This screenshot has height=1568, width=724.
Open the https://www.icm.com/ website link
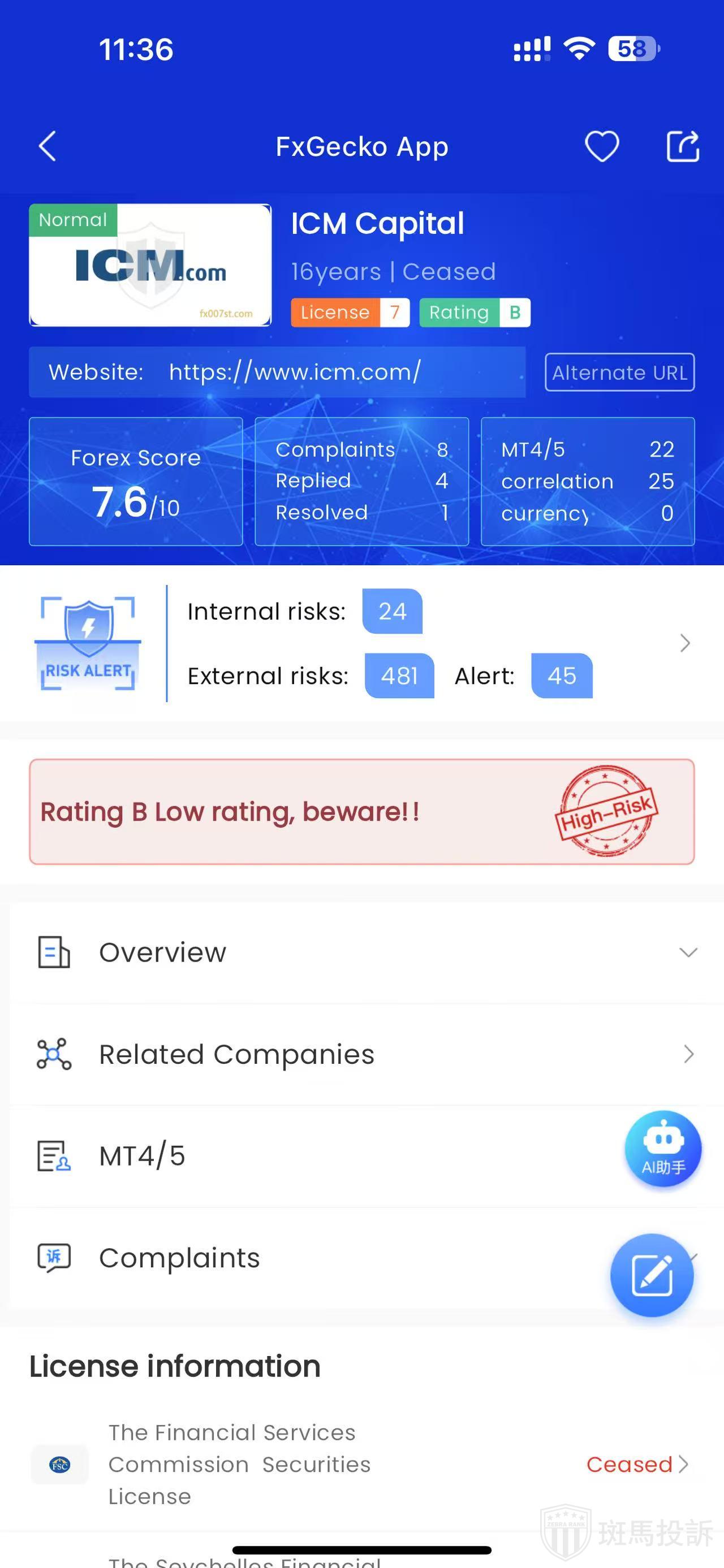[295, 372]
